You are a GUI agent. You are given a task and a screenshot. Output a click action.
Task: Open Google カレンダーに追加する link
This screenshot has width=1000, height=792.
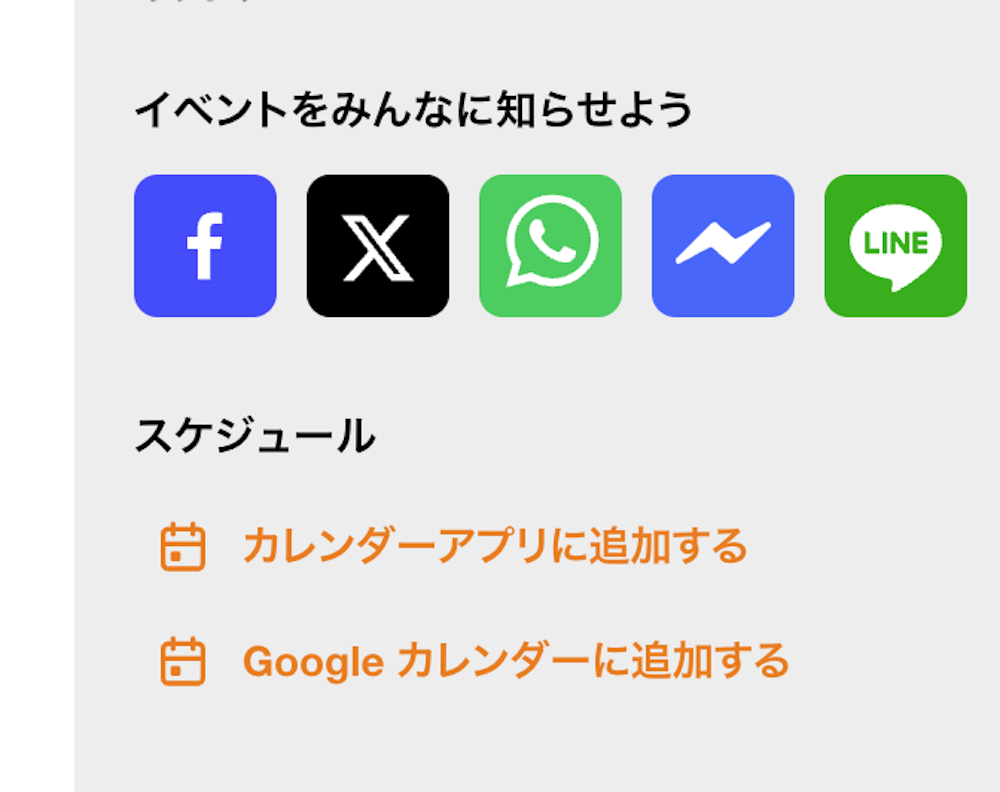coord(515,661)
